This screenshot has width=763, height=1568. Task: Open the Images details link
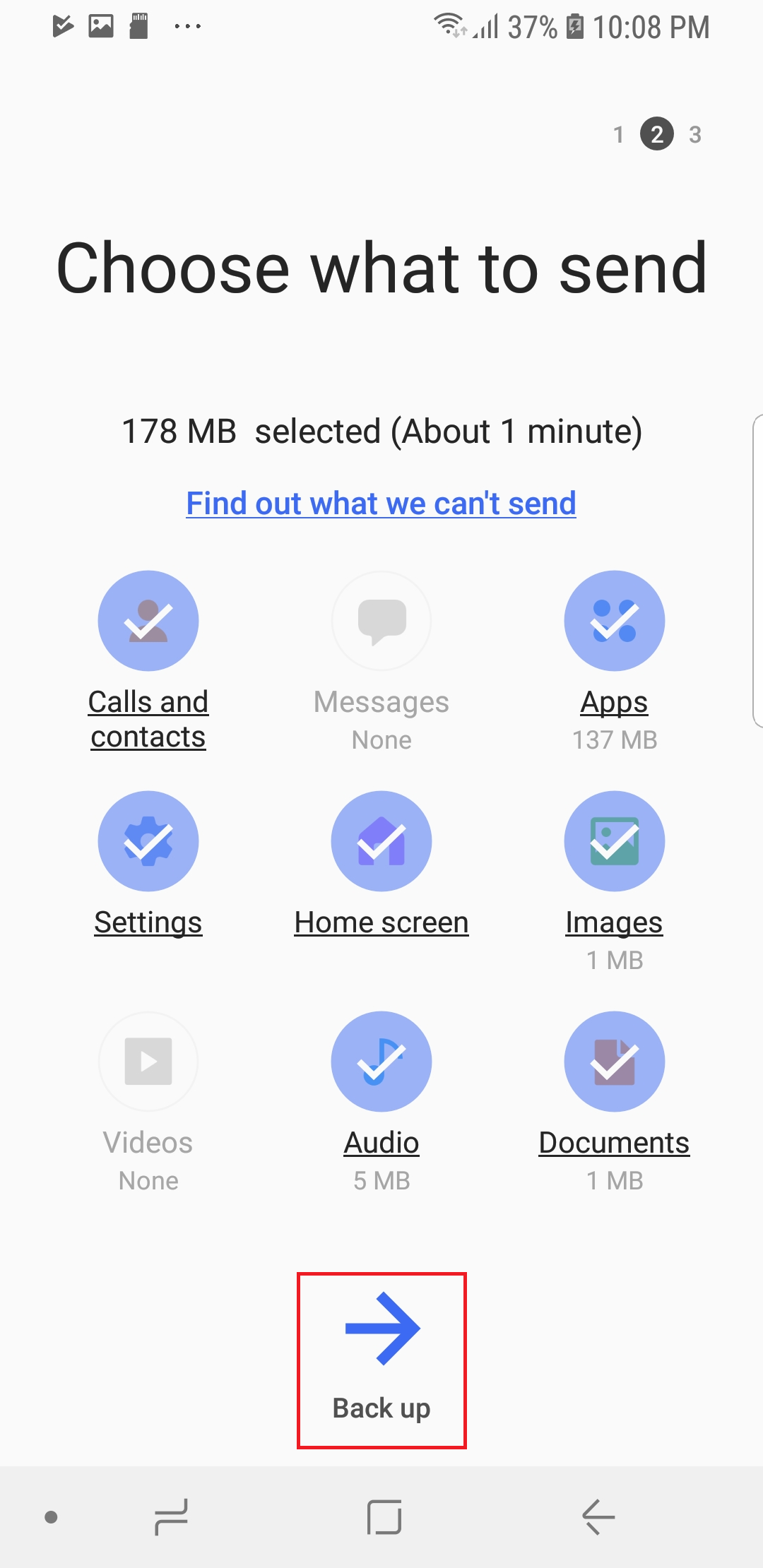(x=614, y=922)
